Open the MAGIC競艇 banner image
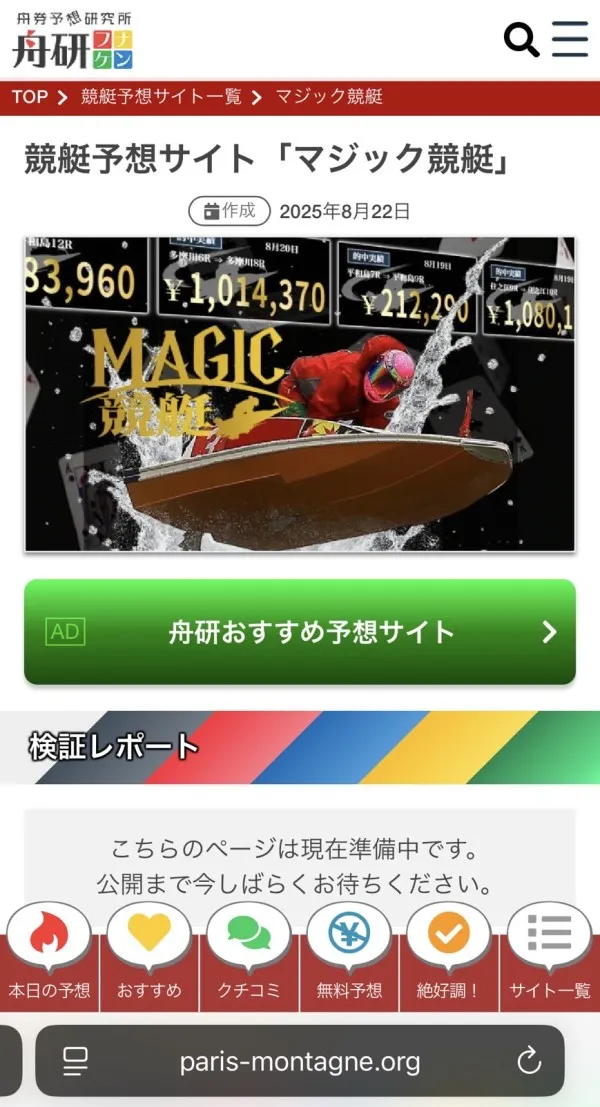The width and height of the screenshot is (600, 1107). pyautogui.click(x=300, y=394)
